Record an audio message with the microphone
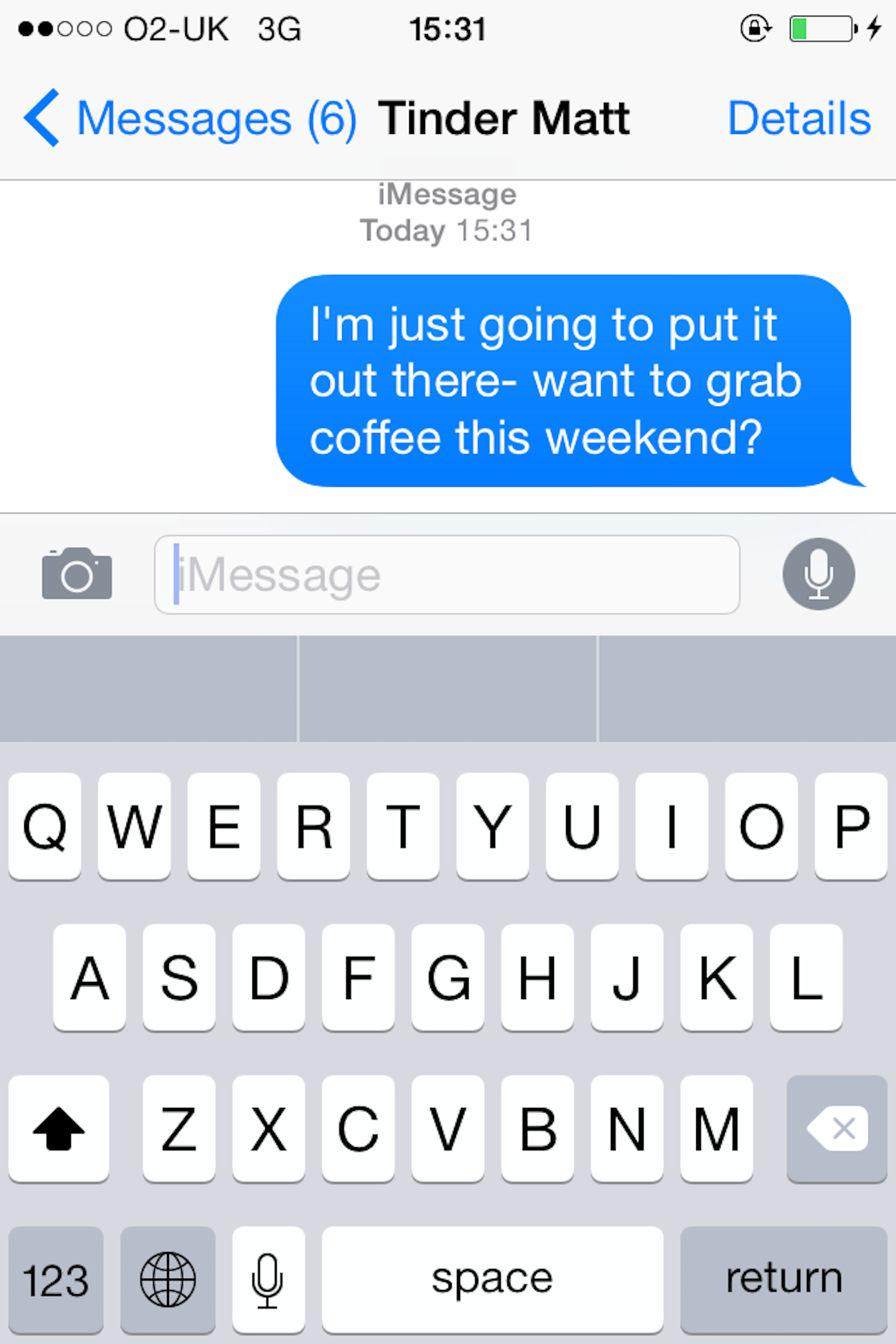 coord(818,574)
